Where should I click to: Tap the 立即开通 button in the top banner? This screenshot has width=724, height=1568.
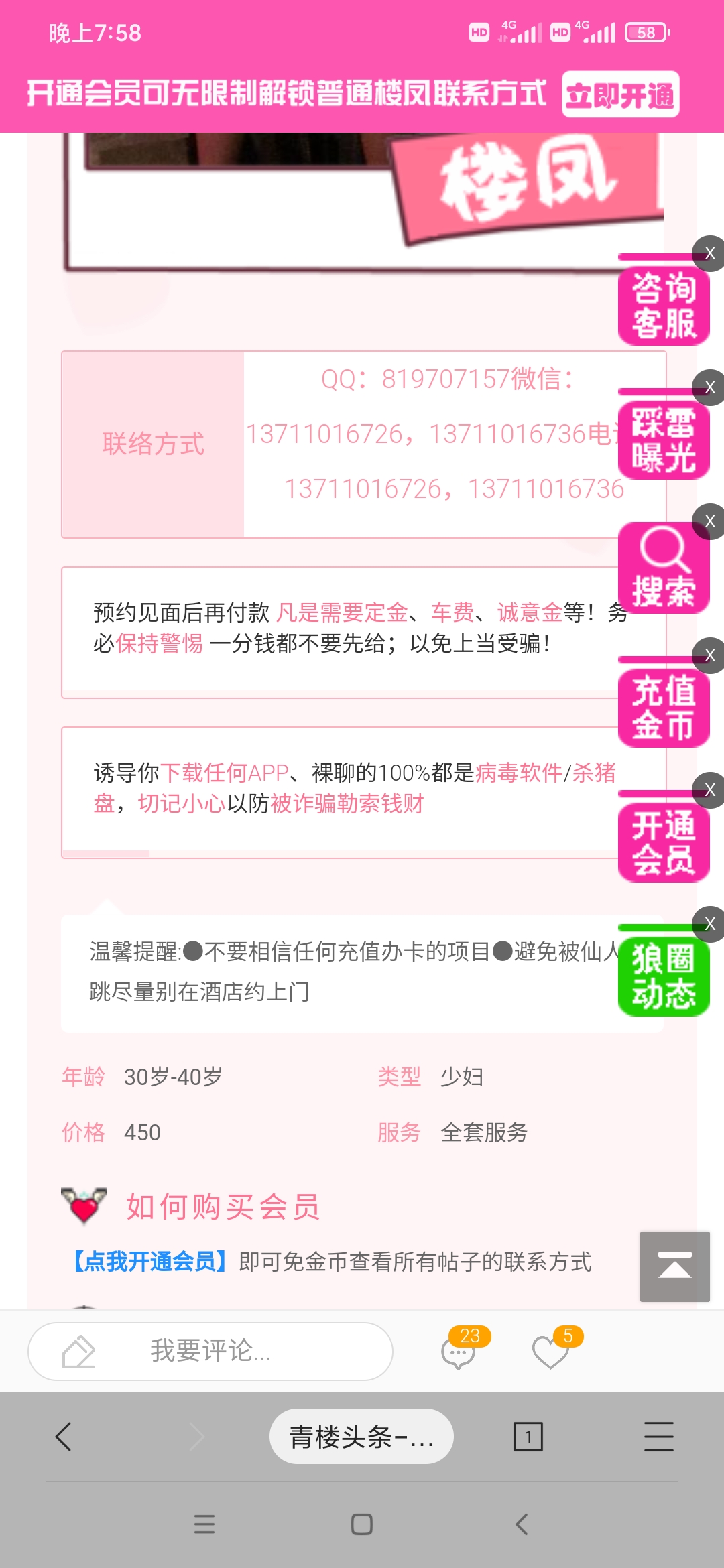tap(620, 94)
